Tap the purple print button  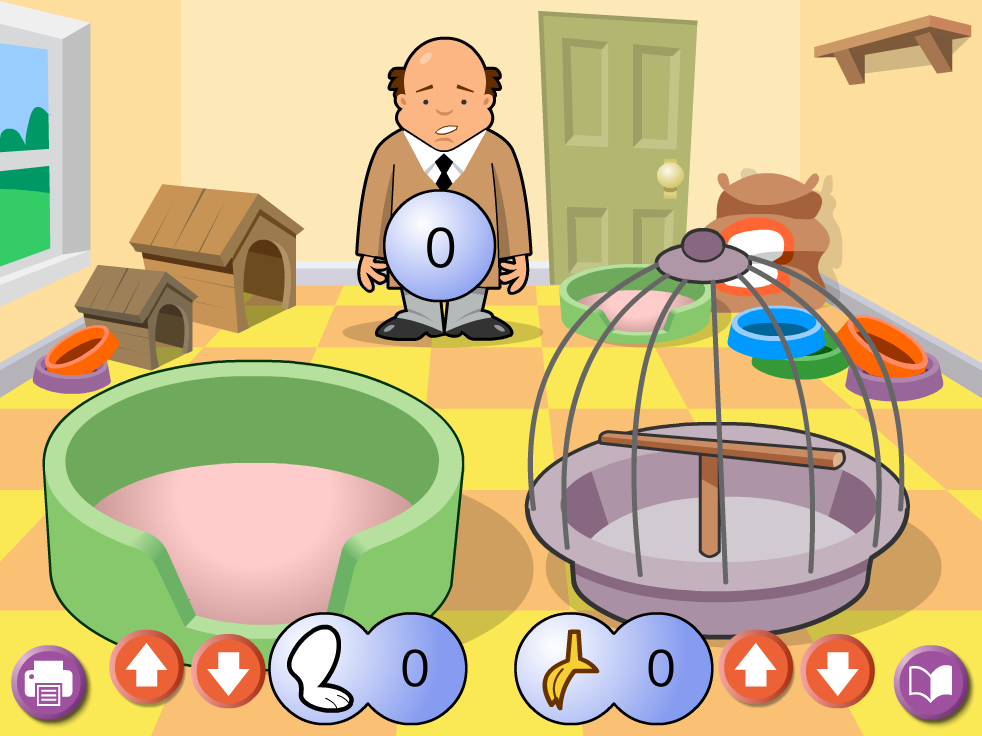click(x=48, y=684)
